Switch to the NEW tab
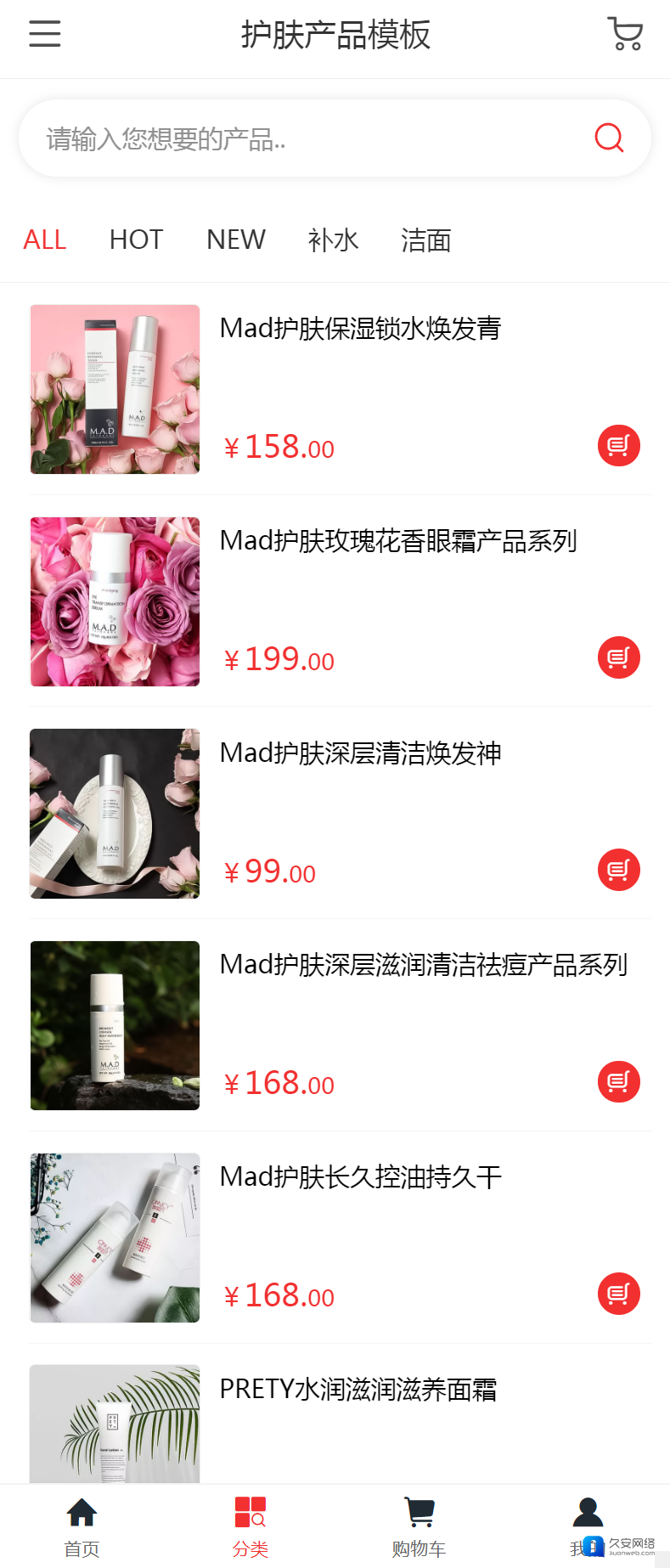Viewport: 670px width, 1568px height. 236,240
